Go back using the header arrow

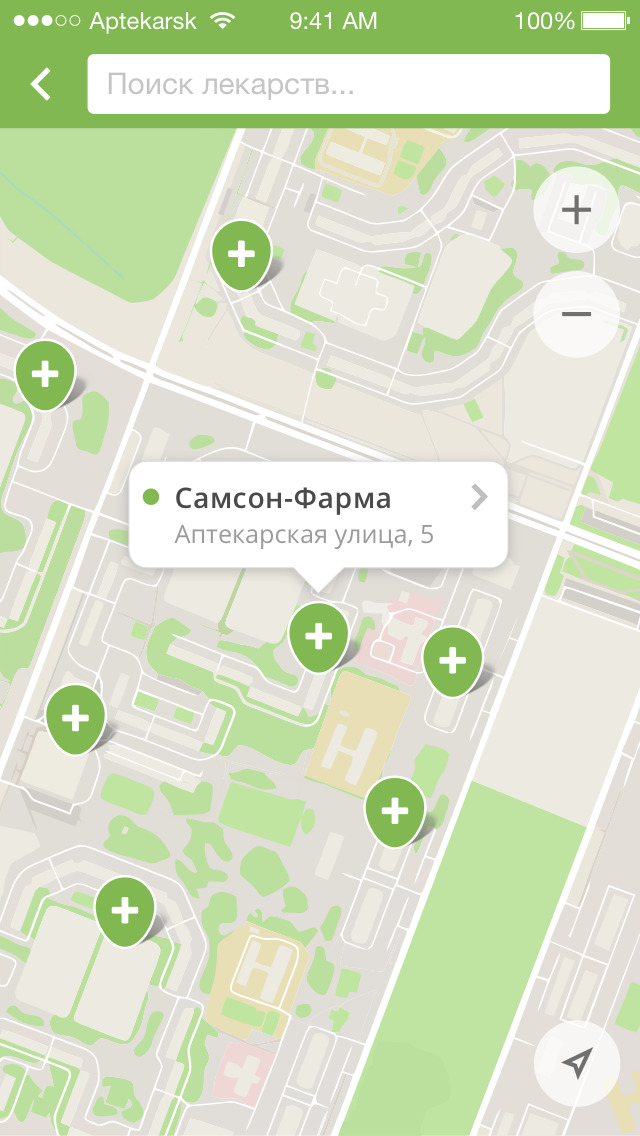[x=41, y=84]
